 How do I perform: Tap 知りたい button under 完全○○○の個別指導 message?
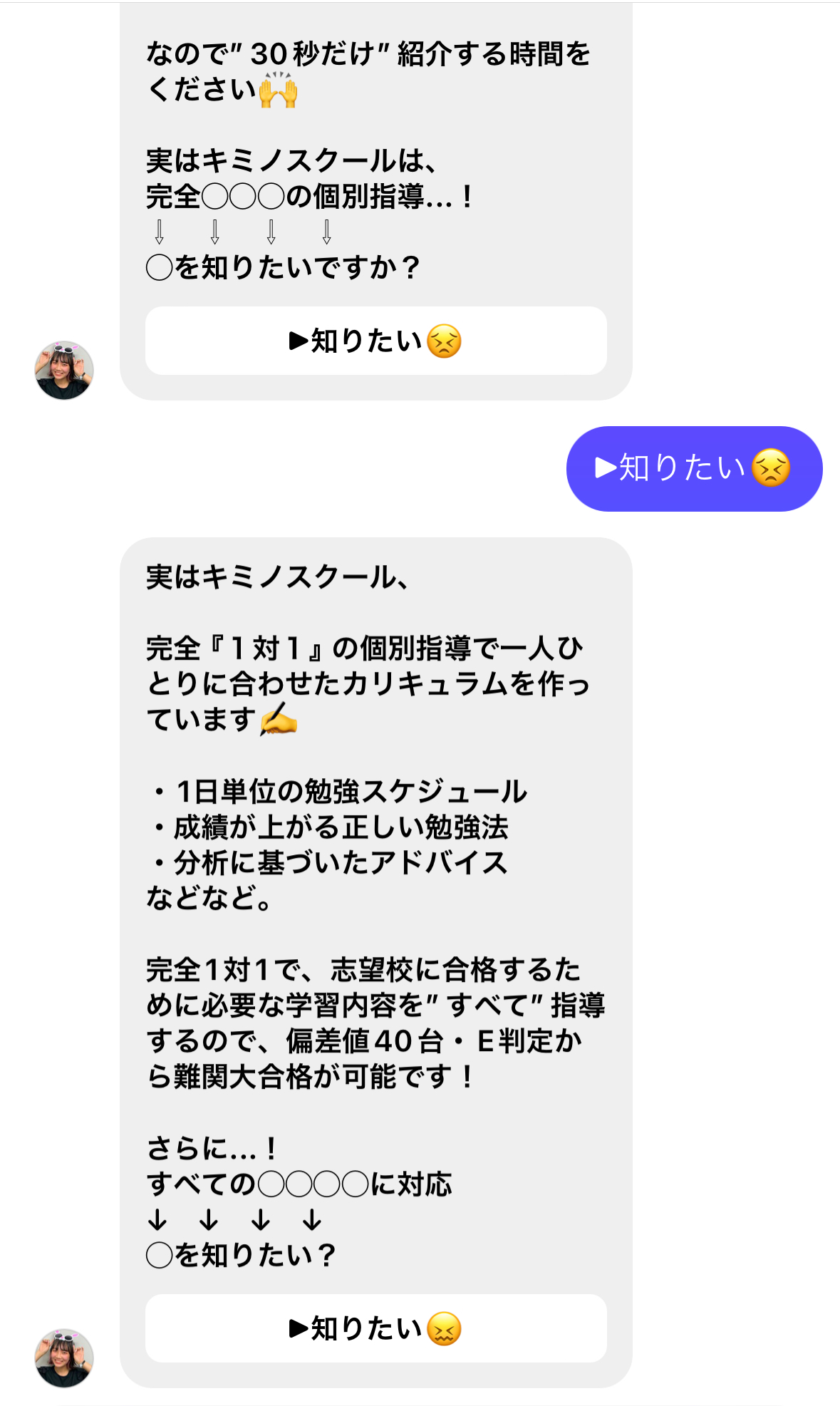(x=375, y=341)
